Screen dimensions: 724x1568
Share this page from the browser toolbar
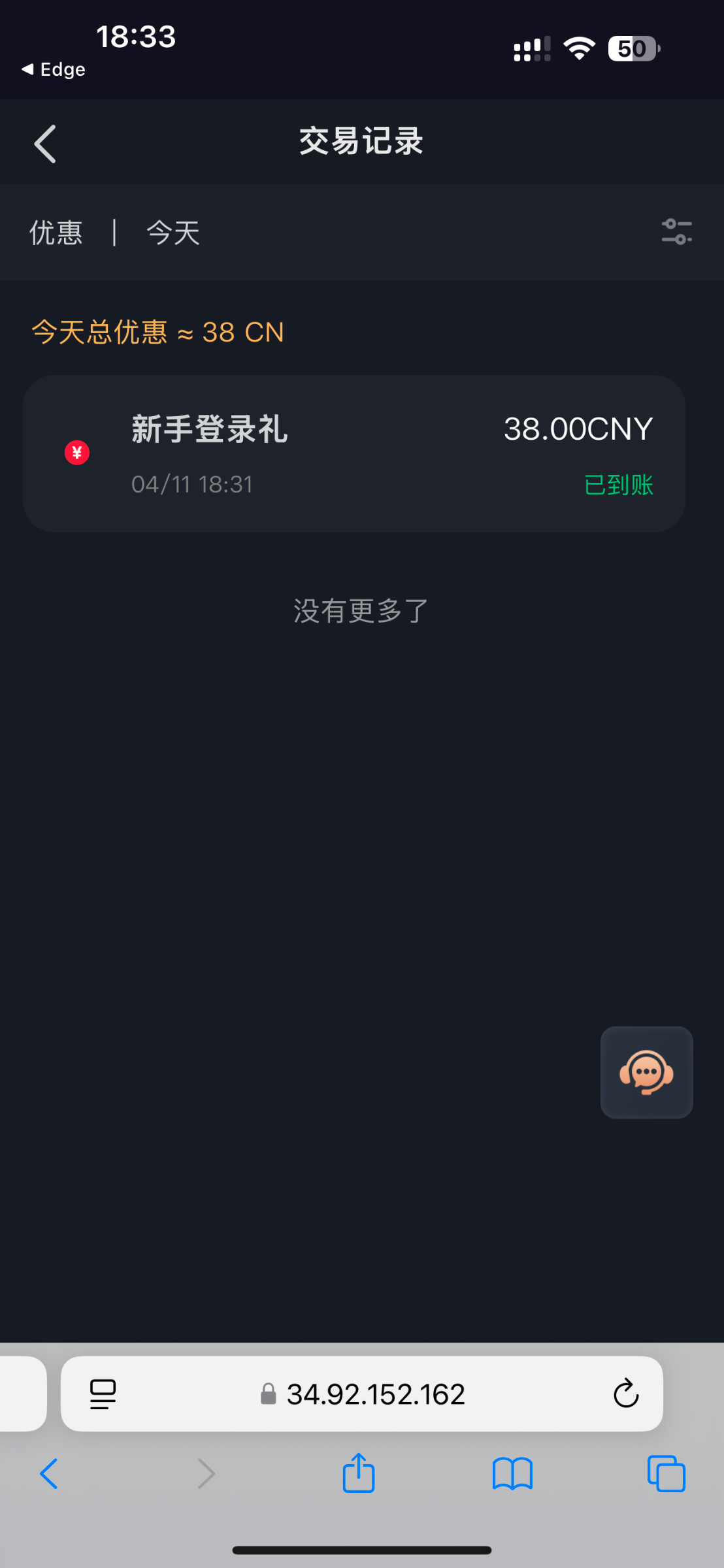359,1473
